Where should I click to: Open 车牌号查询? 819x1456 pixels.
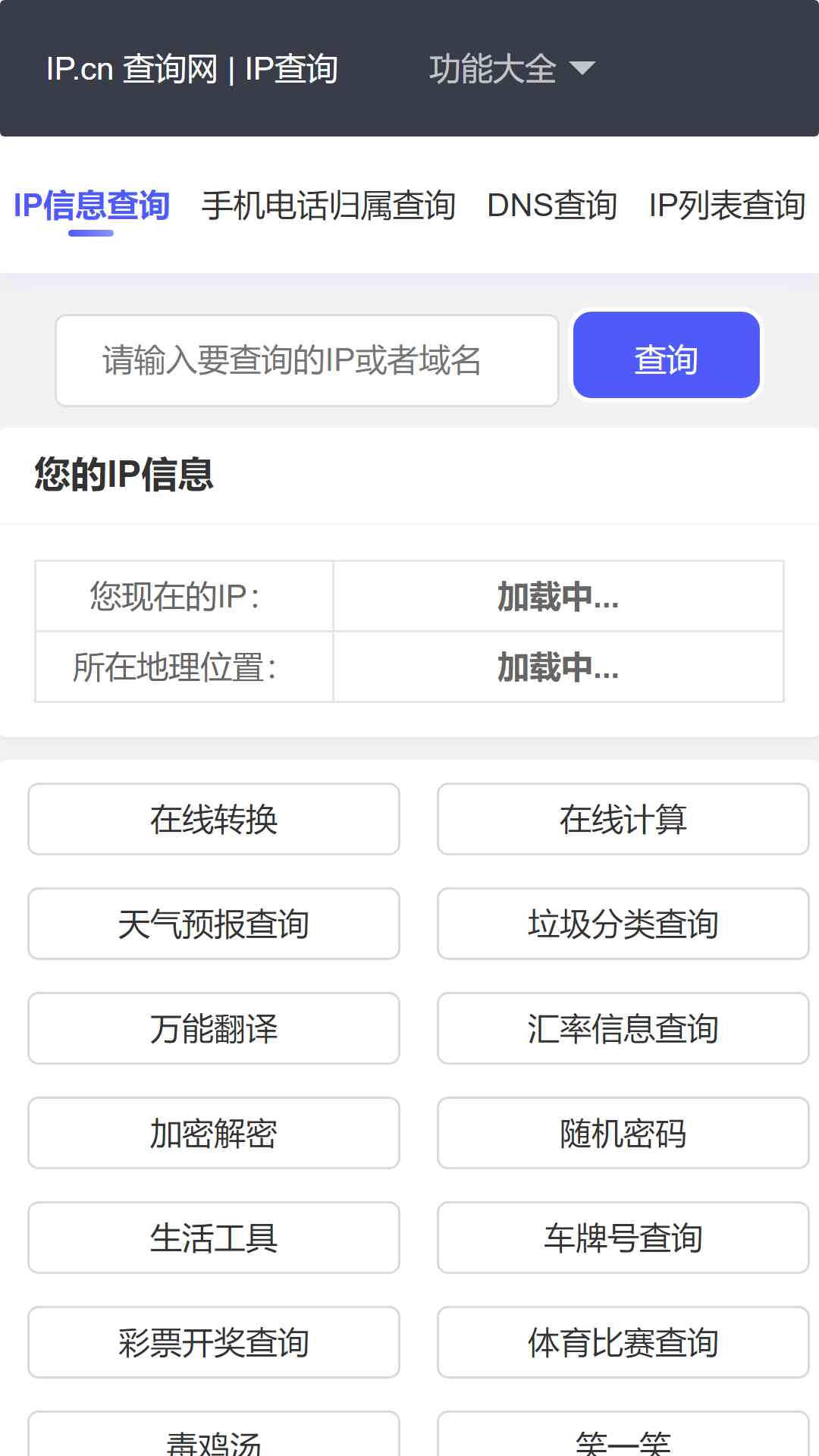point(623,1238)
